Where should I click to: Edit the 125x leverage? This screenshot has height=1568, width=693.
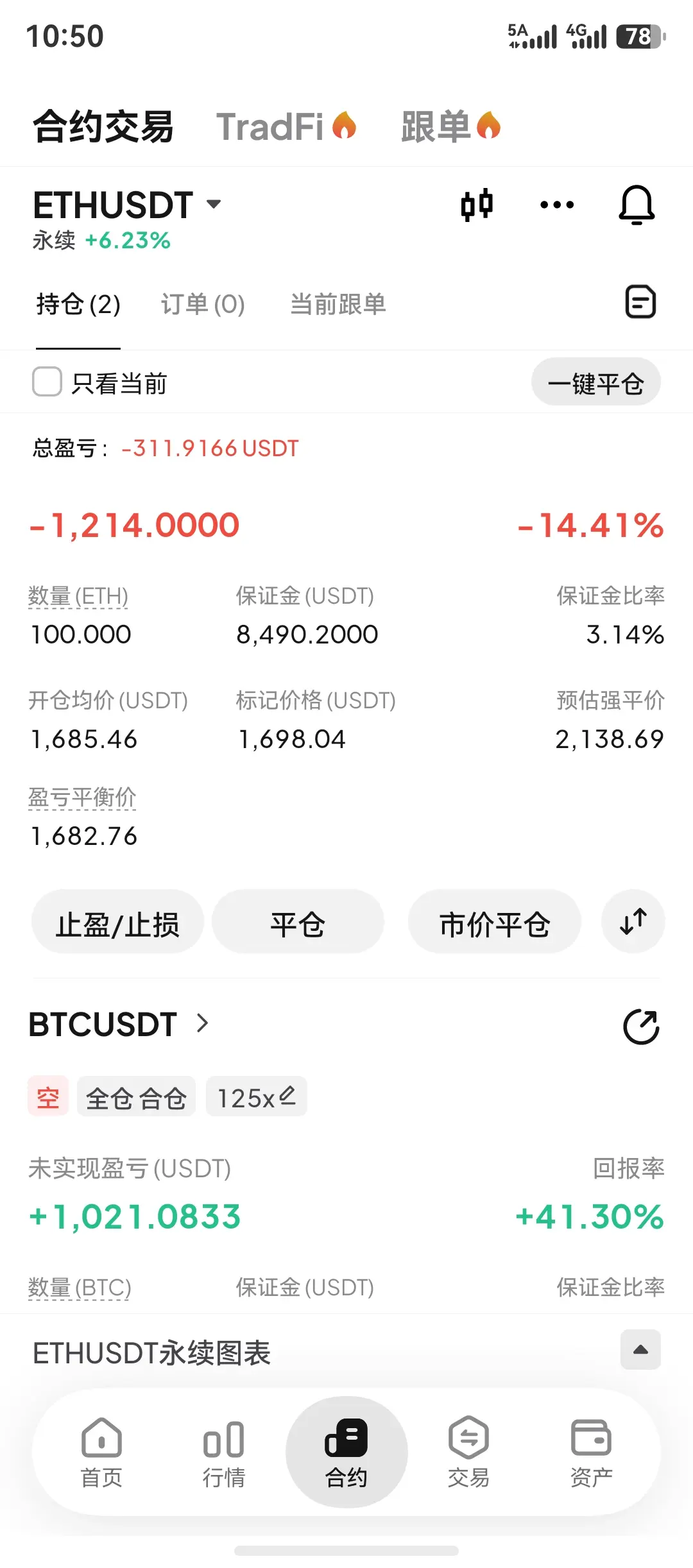point(256,1096)
